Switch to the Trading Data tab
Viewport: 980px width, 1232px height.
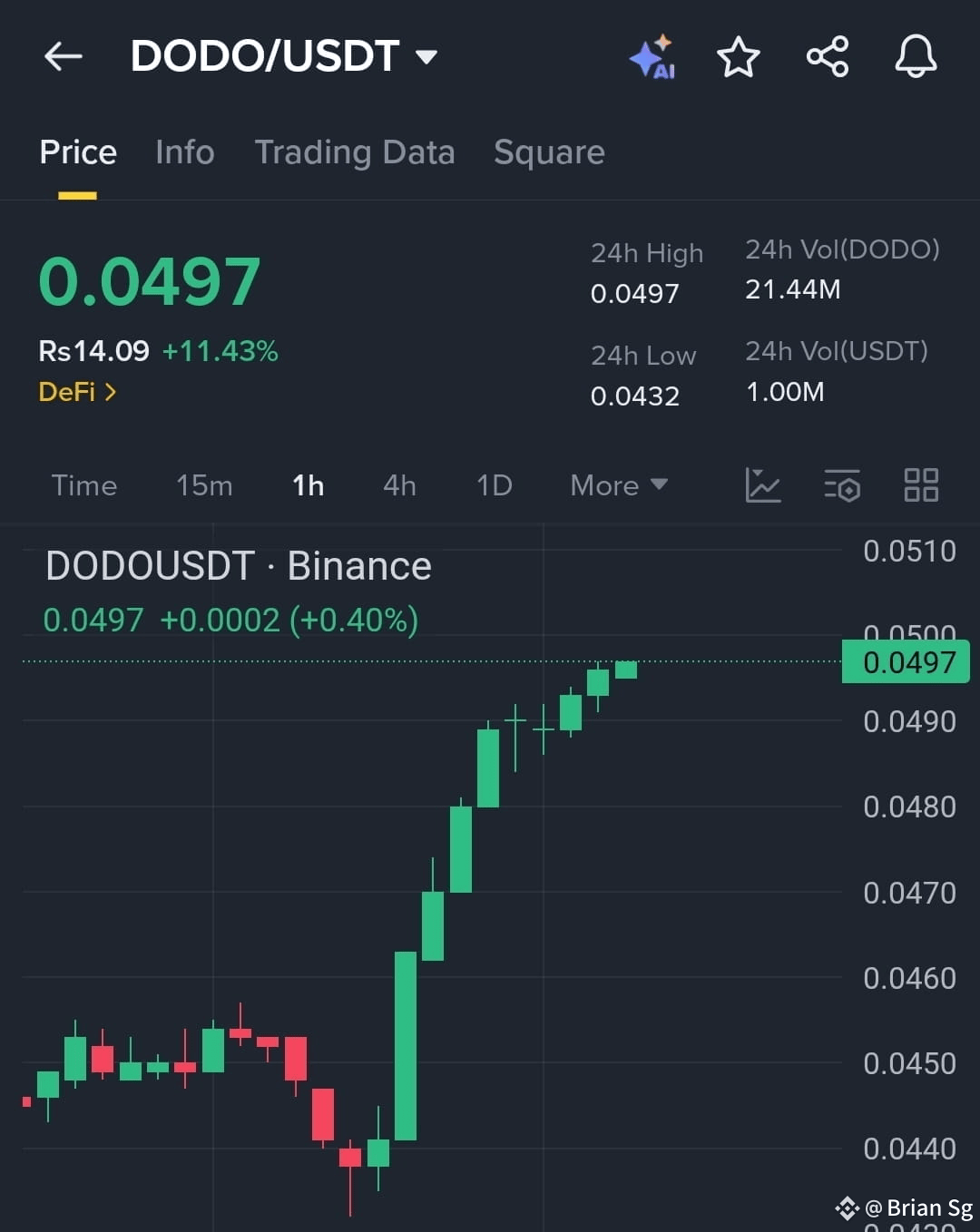356,152
